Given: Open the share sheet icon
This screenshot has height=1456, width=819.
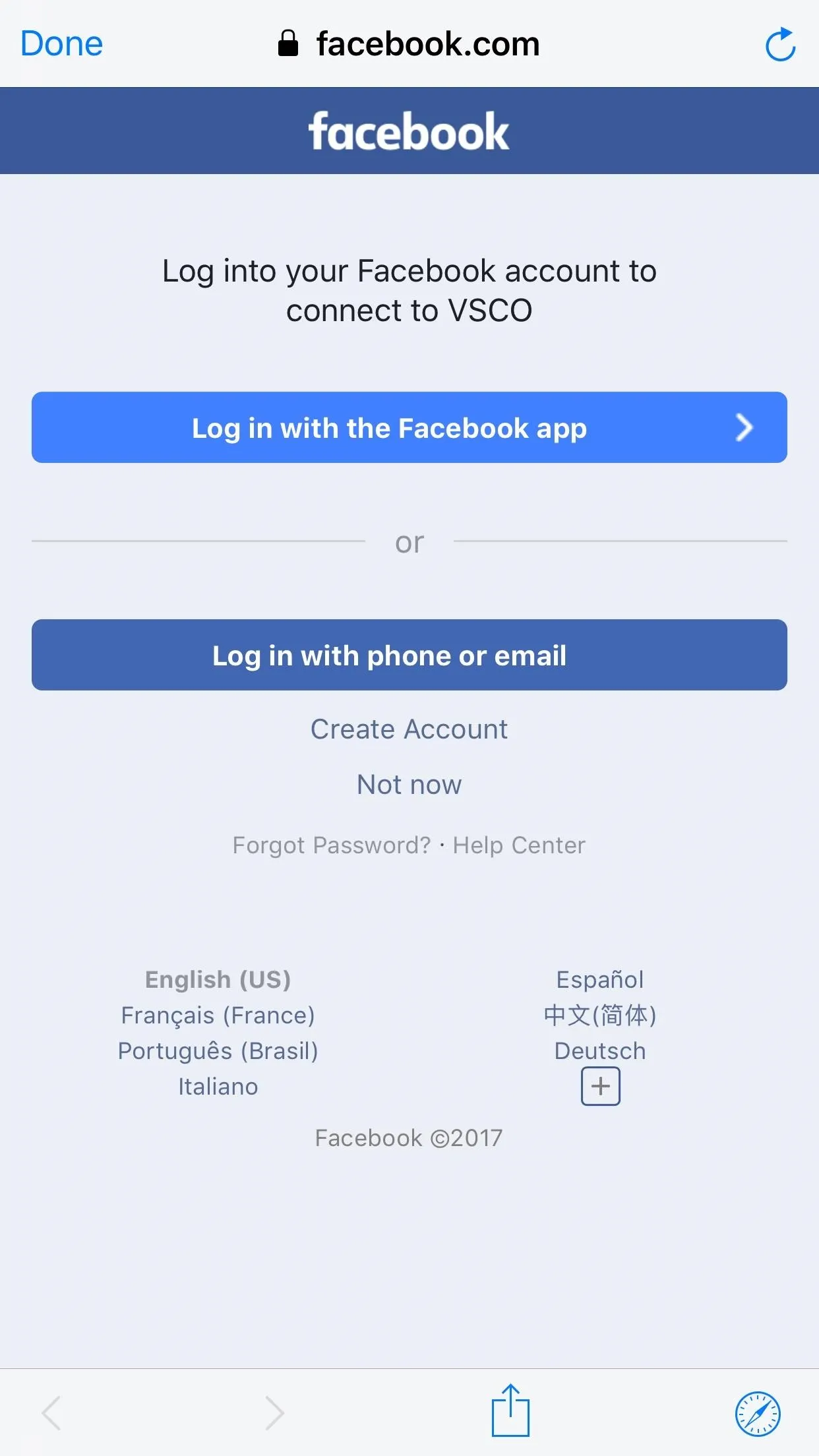Looking at the screenshot, I should (510, 1410).
